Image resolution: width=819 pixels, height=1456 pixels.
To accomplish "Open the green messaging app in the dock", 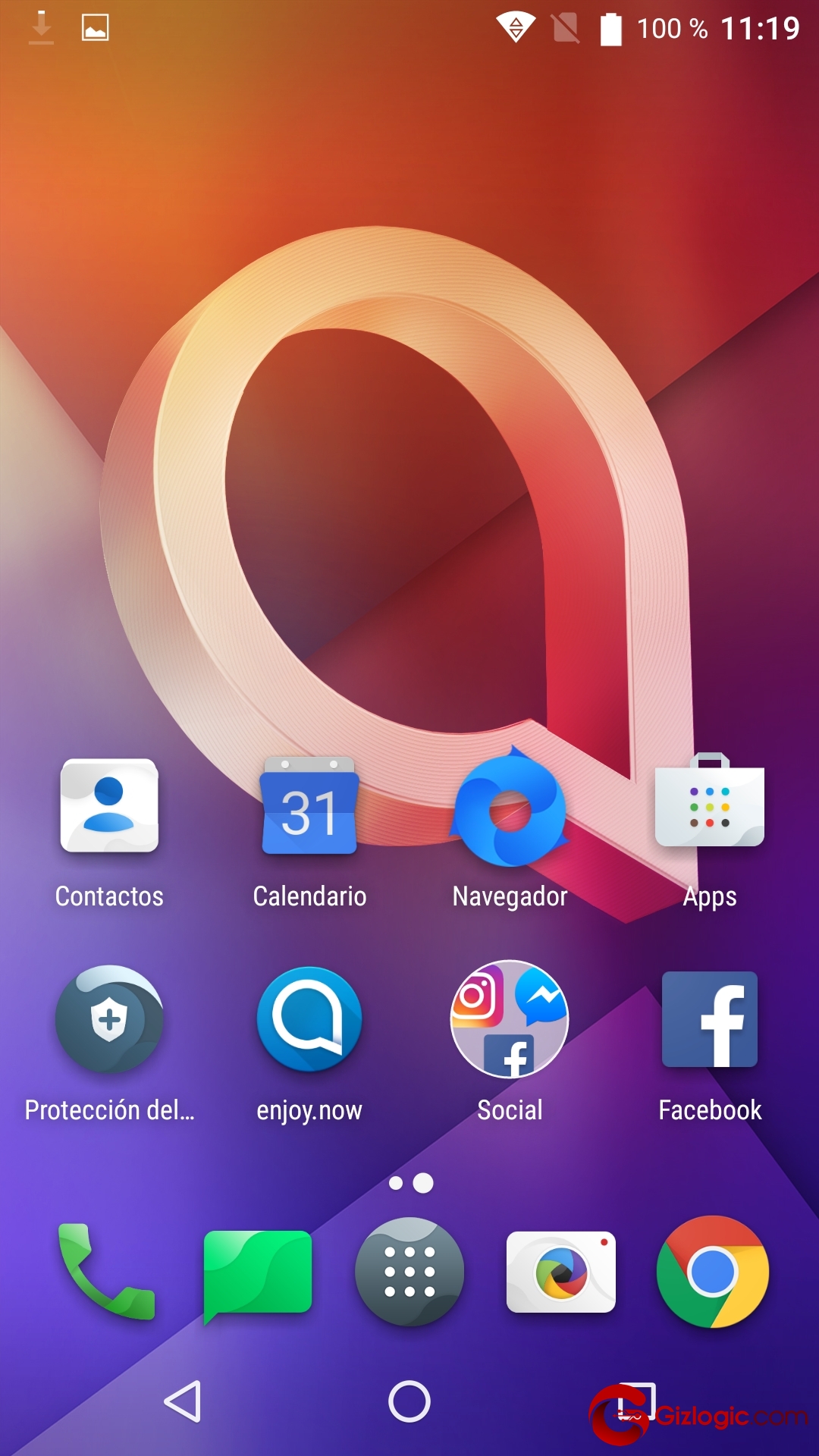I will [258, 1272].
